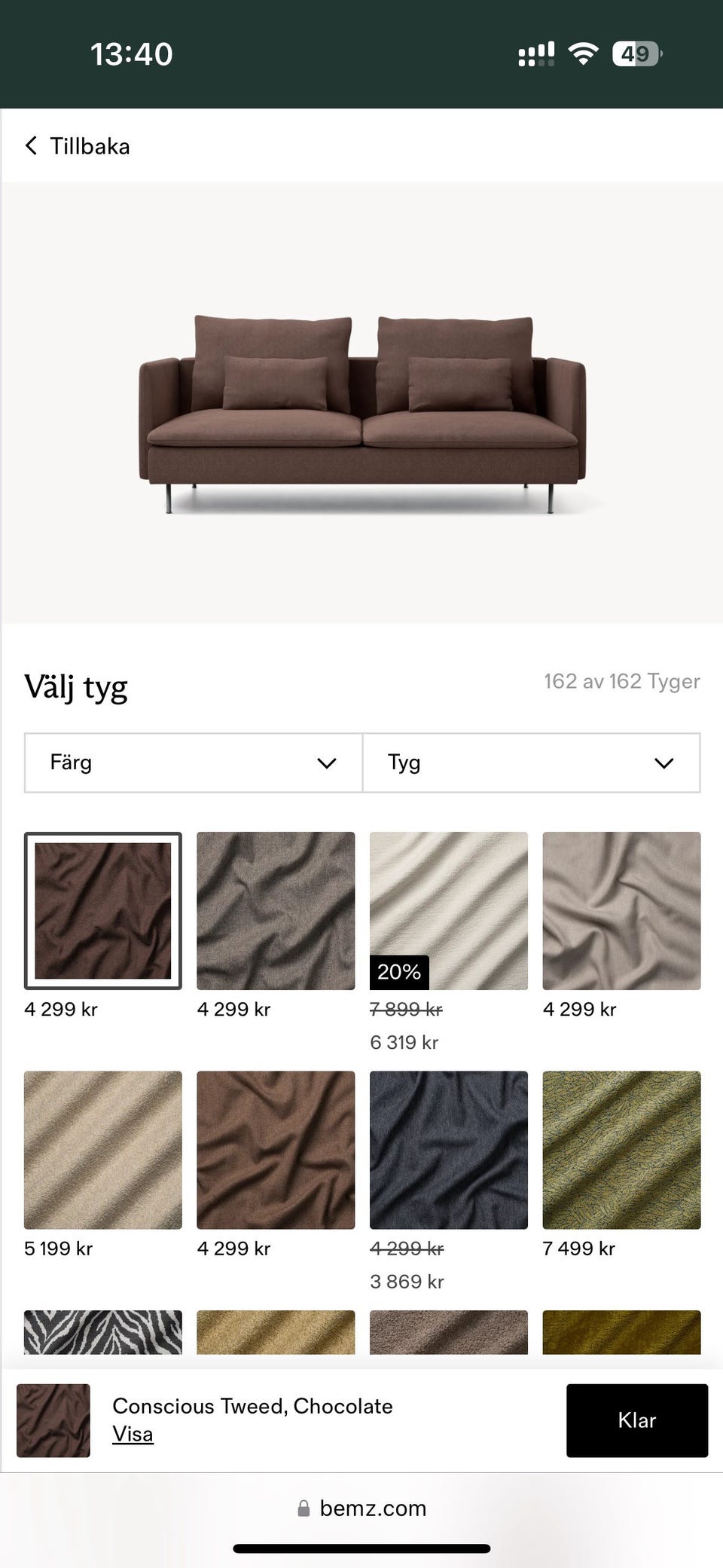Select the currently highlighted Chocolate fabric swatch
The image size is (723, 1568).
(102, 909)
